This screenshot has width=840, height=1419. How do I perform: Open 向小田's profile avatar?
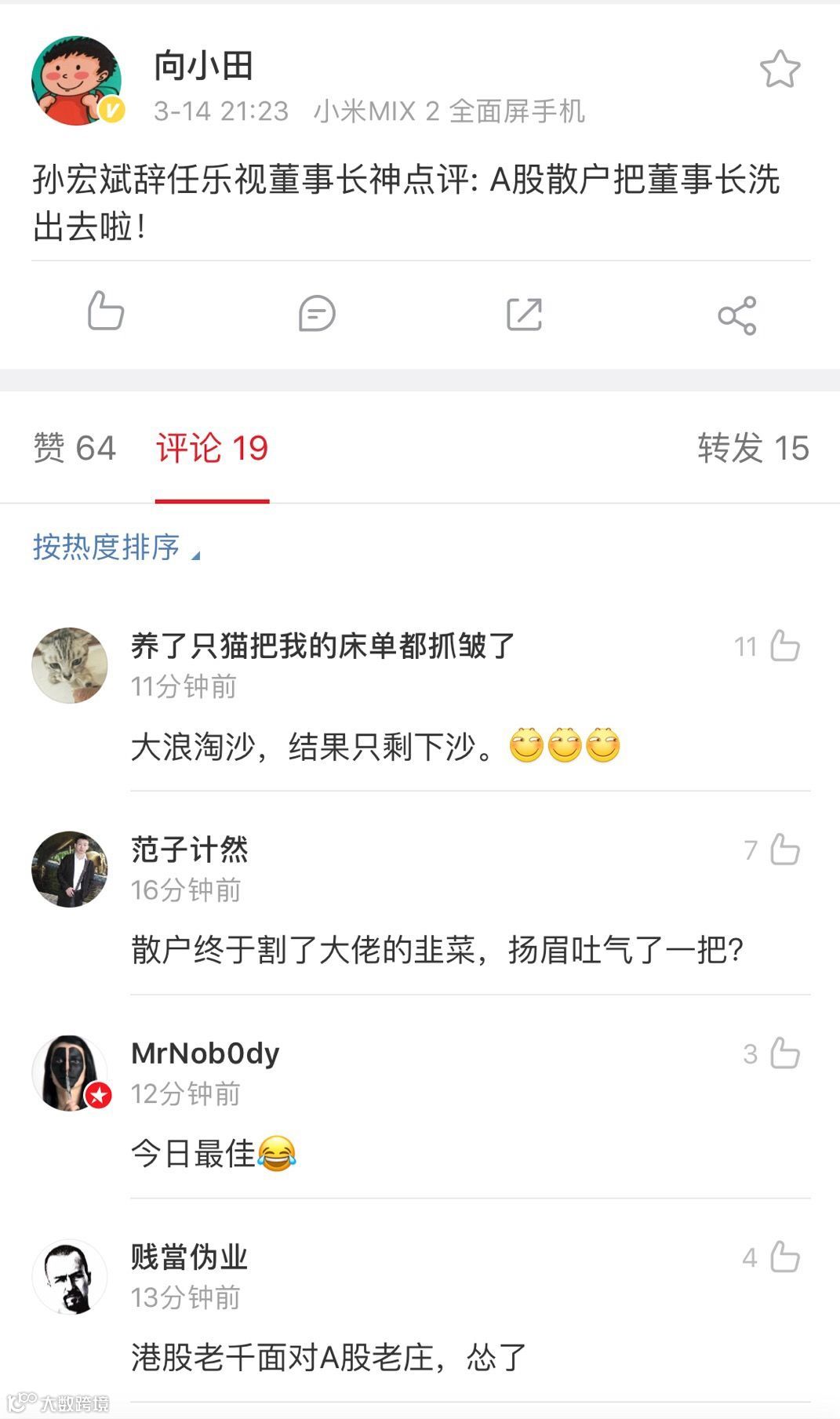click(77, 81)
